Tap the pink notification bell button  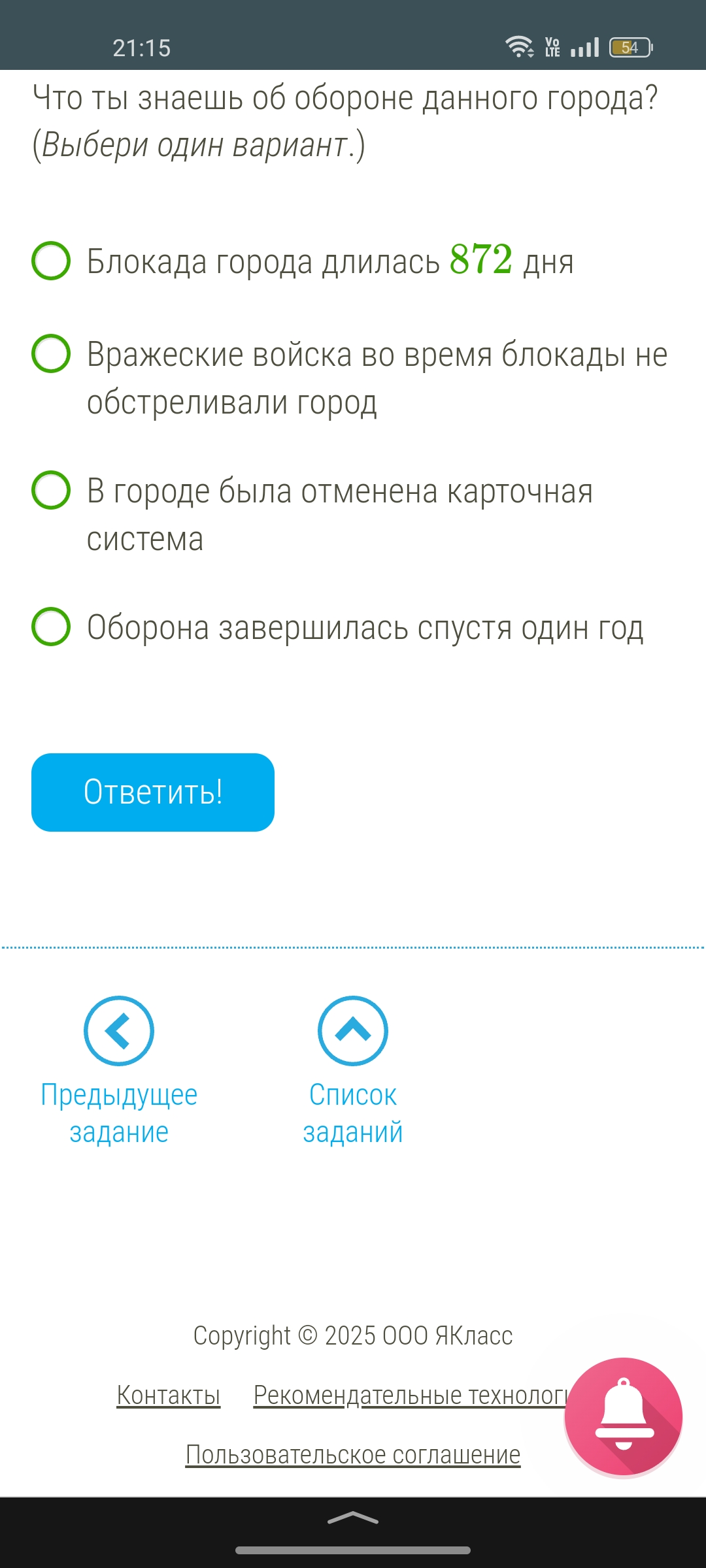[624, 1416]
